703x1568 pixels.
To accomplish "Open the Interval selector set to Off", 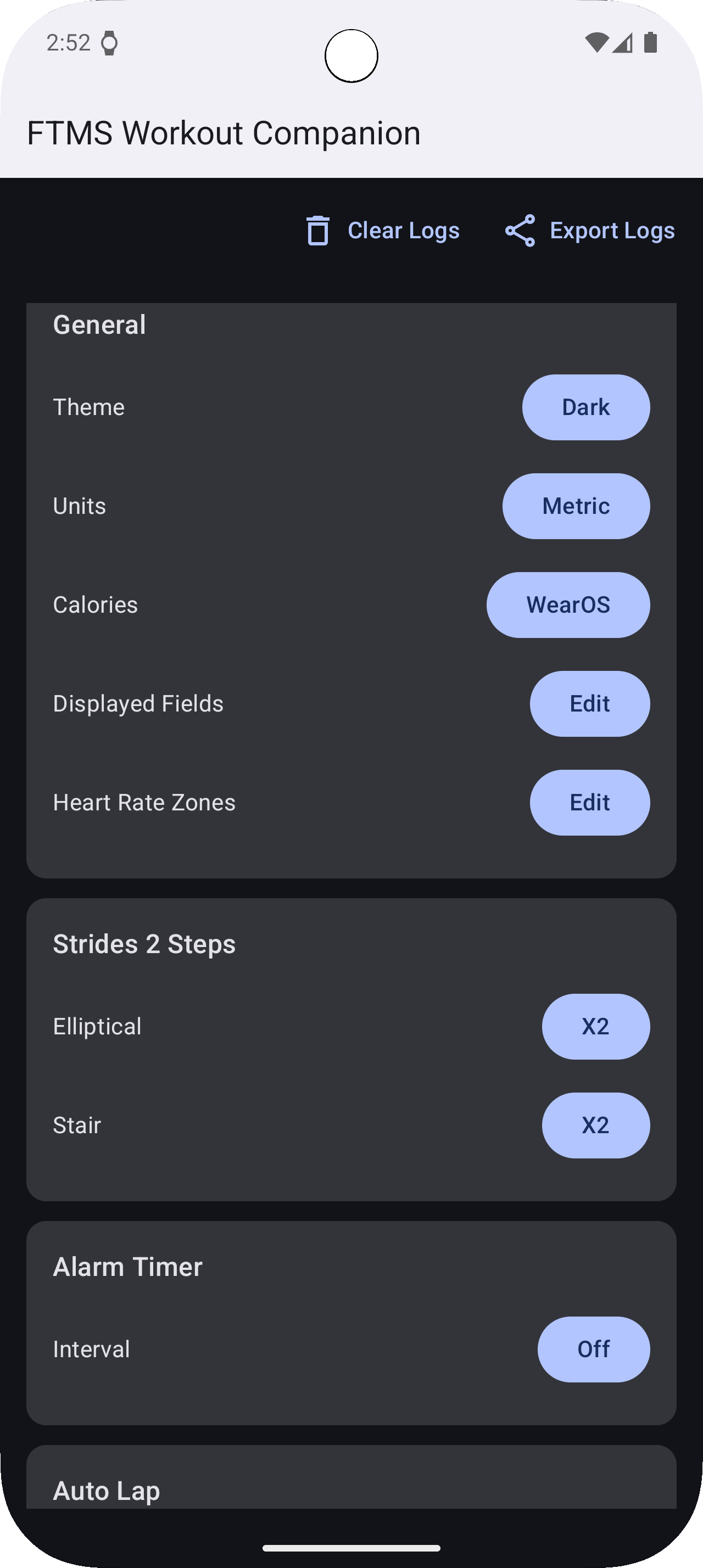I will [594, 1349].
